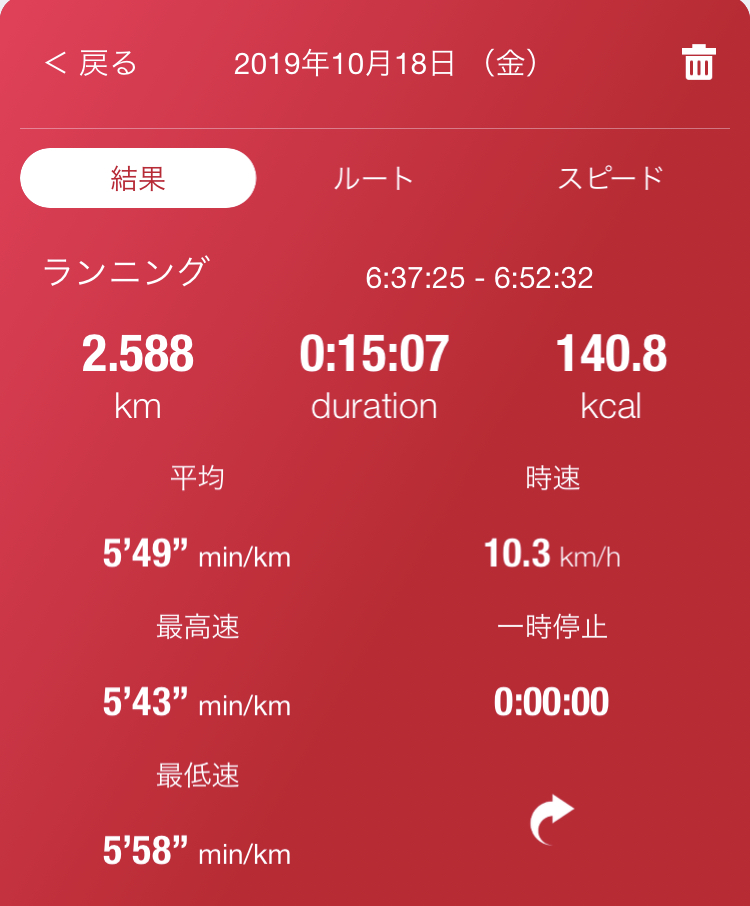Go back with the 戻る button
Image resolution: width=750 pixels, height=906 pixels.
[x=91, y=64]
